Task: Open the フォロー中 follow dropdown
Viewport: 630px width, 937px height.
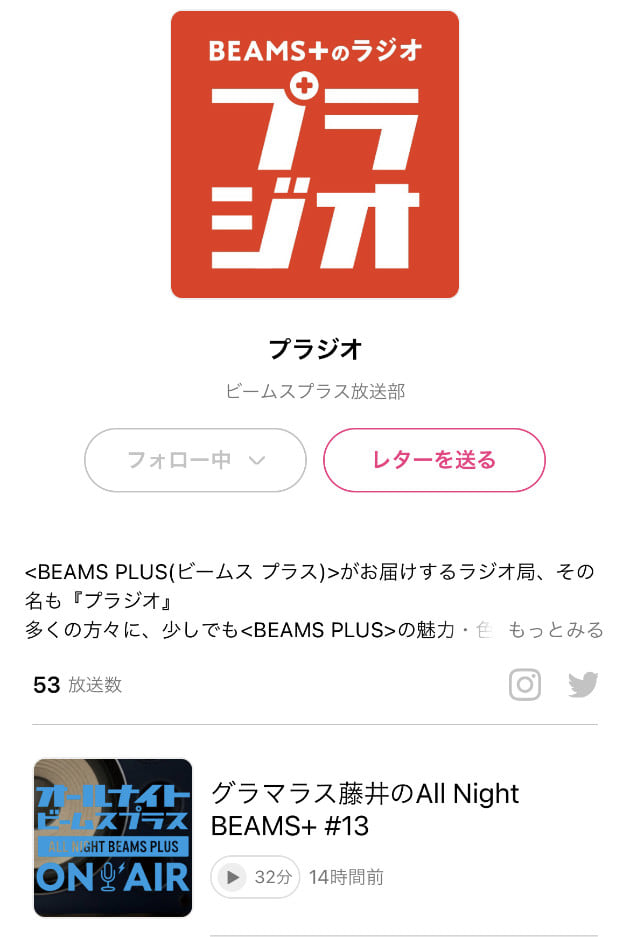Action: click(x=195, y=460)
